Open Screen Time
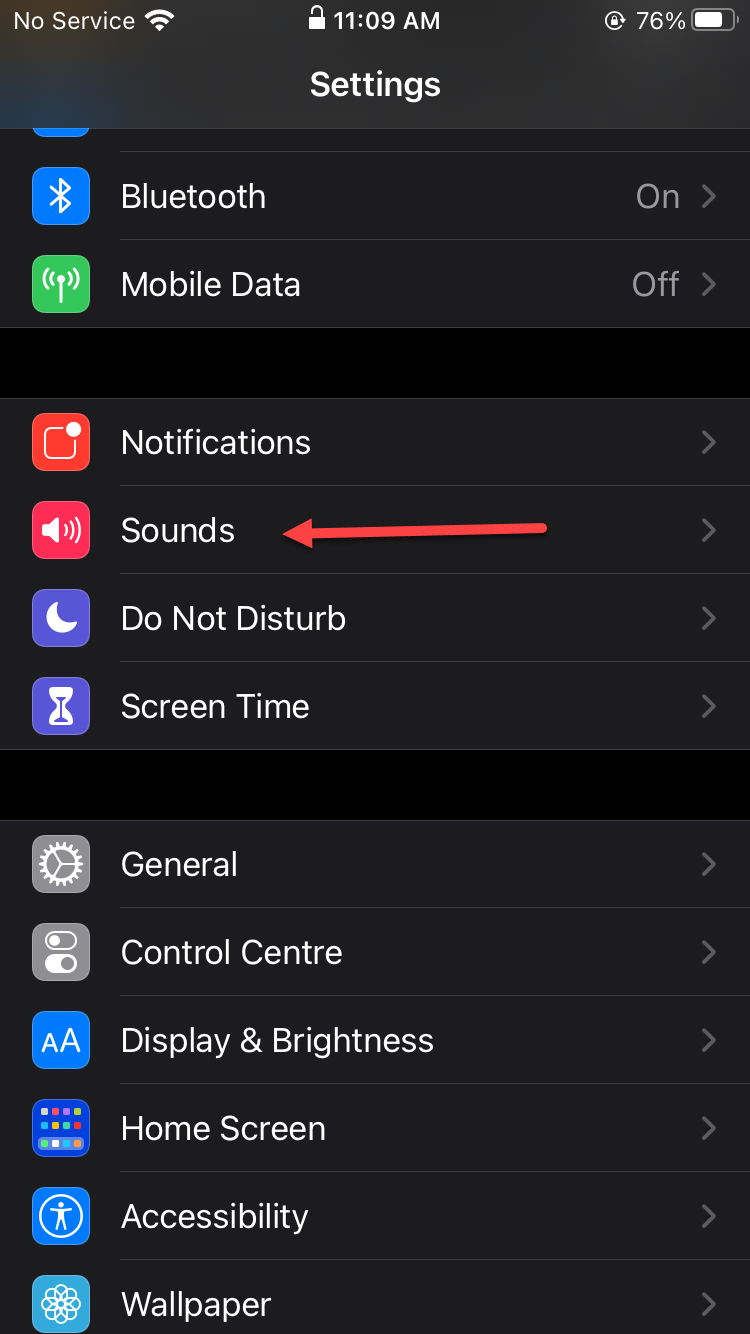The width and height of the screenshot is (750, 1334). click(215, 707)
